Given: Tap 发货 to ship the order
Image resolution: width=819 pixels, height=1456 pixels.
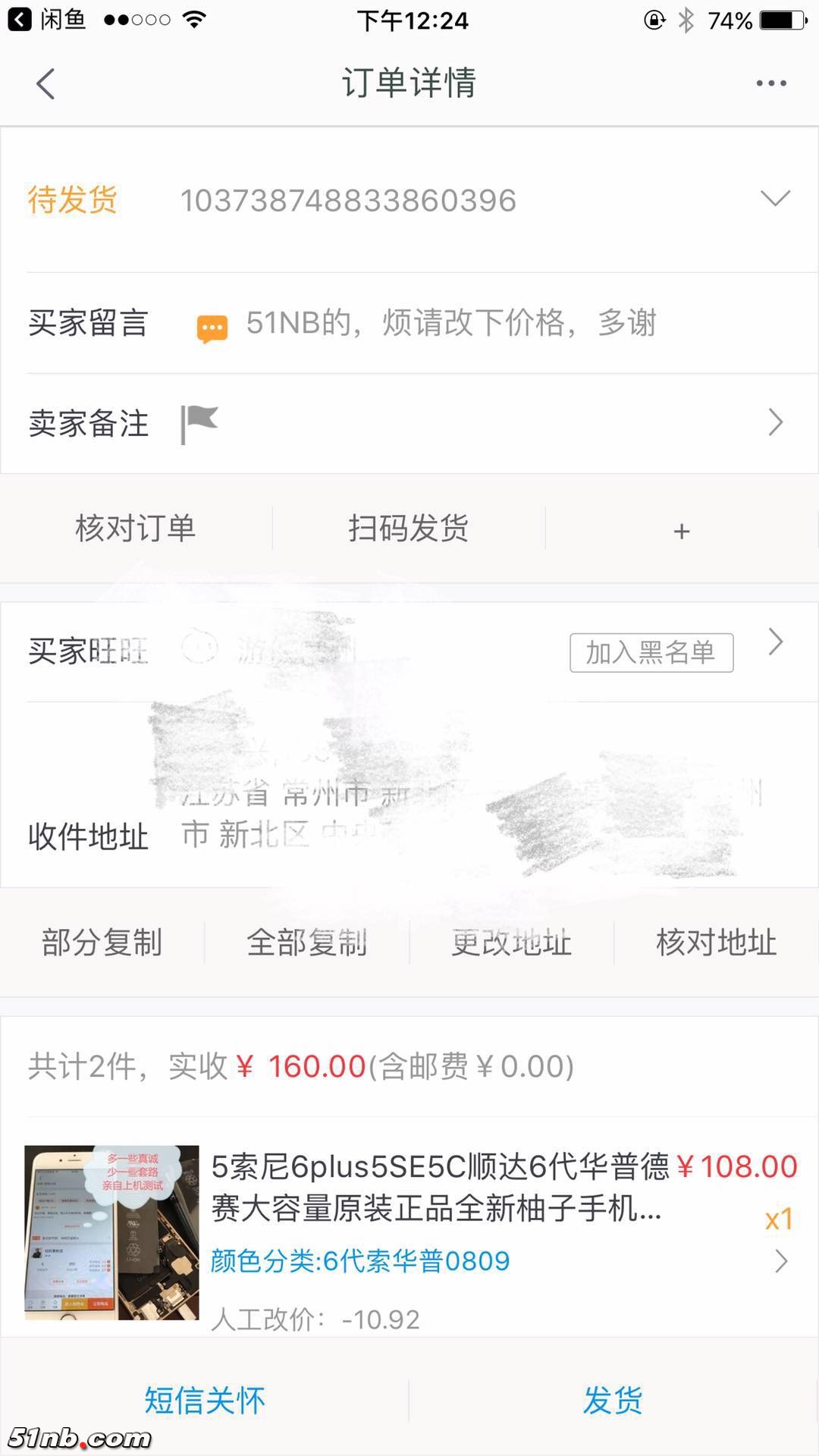Looking at the screenshot, I should [x=613, y=1400].
